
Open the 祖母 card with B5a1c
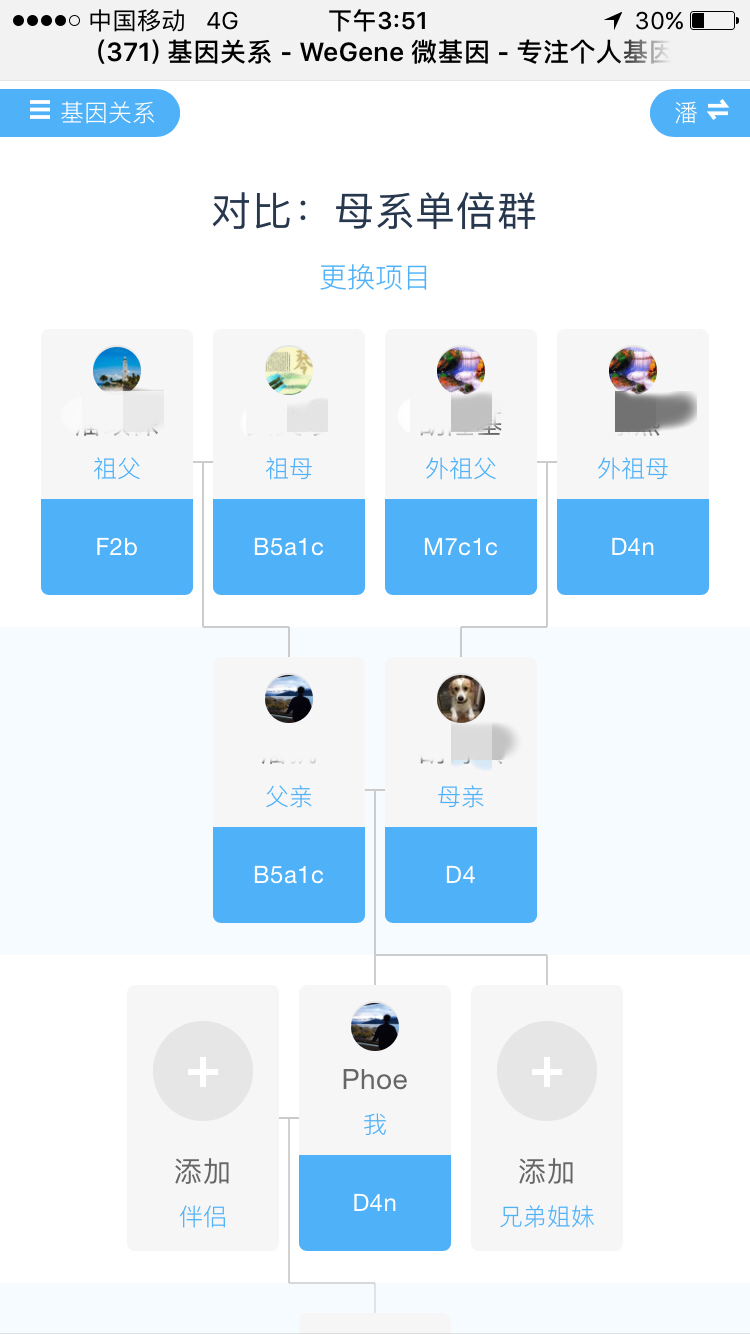tap(289, 462)
